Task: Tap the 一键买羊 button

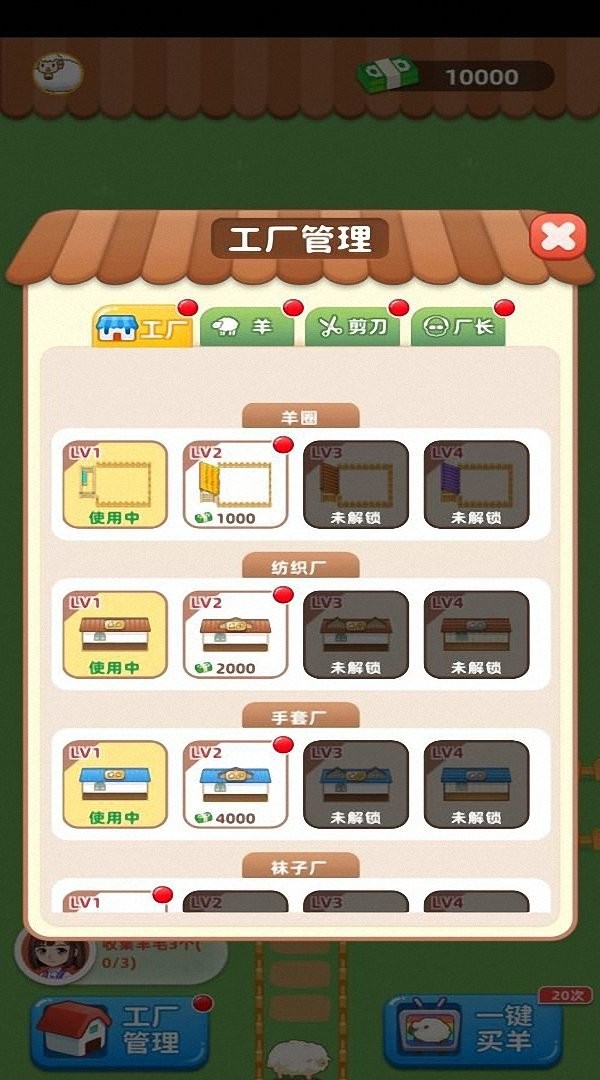Action: (x=474, y=1032)
